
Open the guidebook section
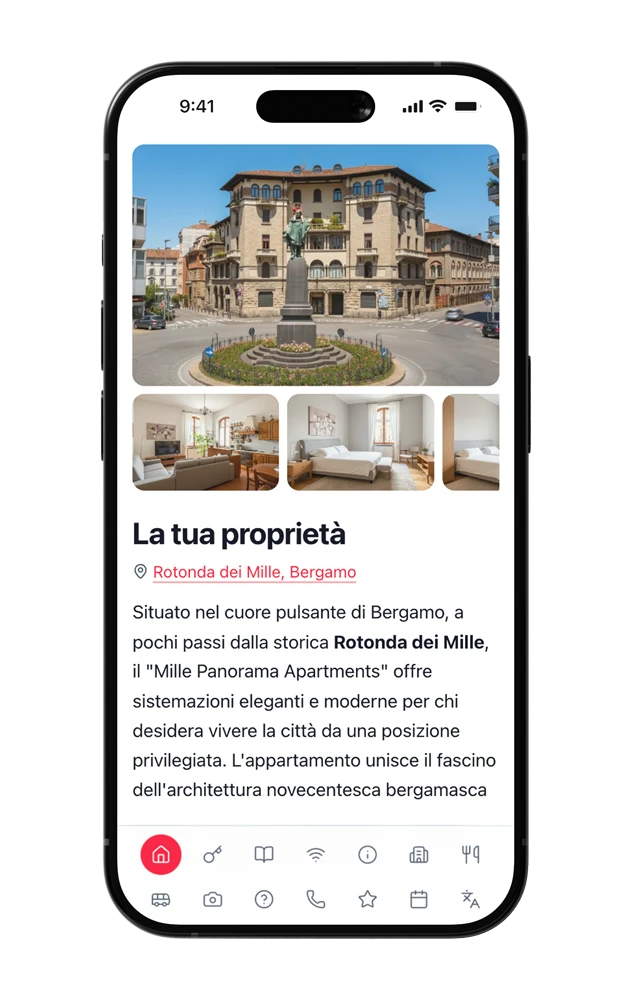[264, 855]
